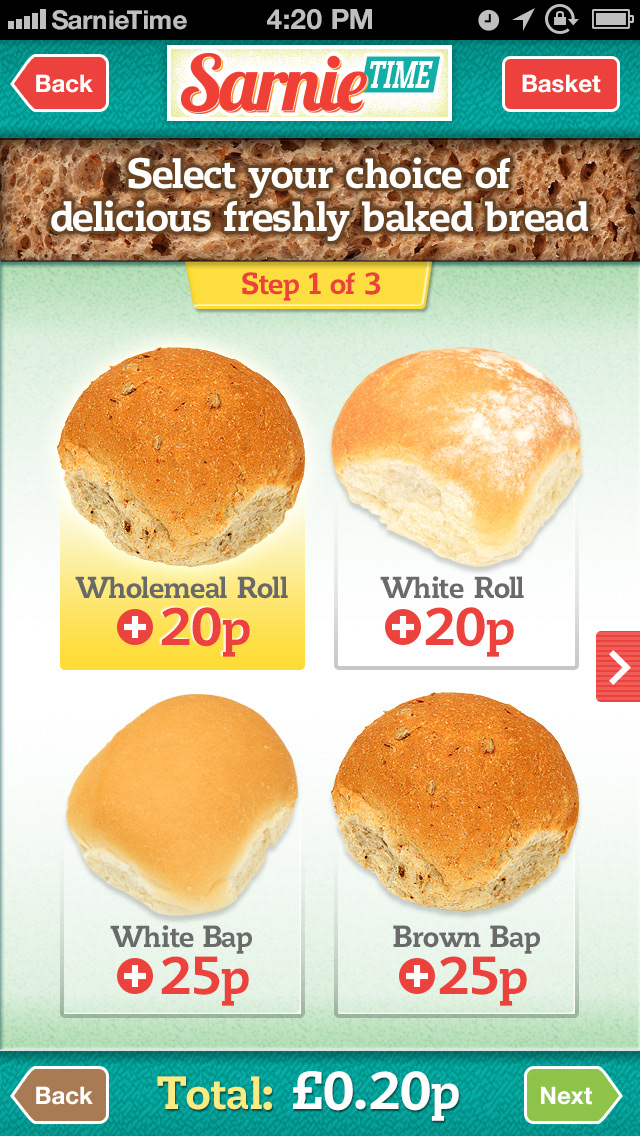
Task: Open the Basket
Action: 560,84
